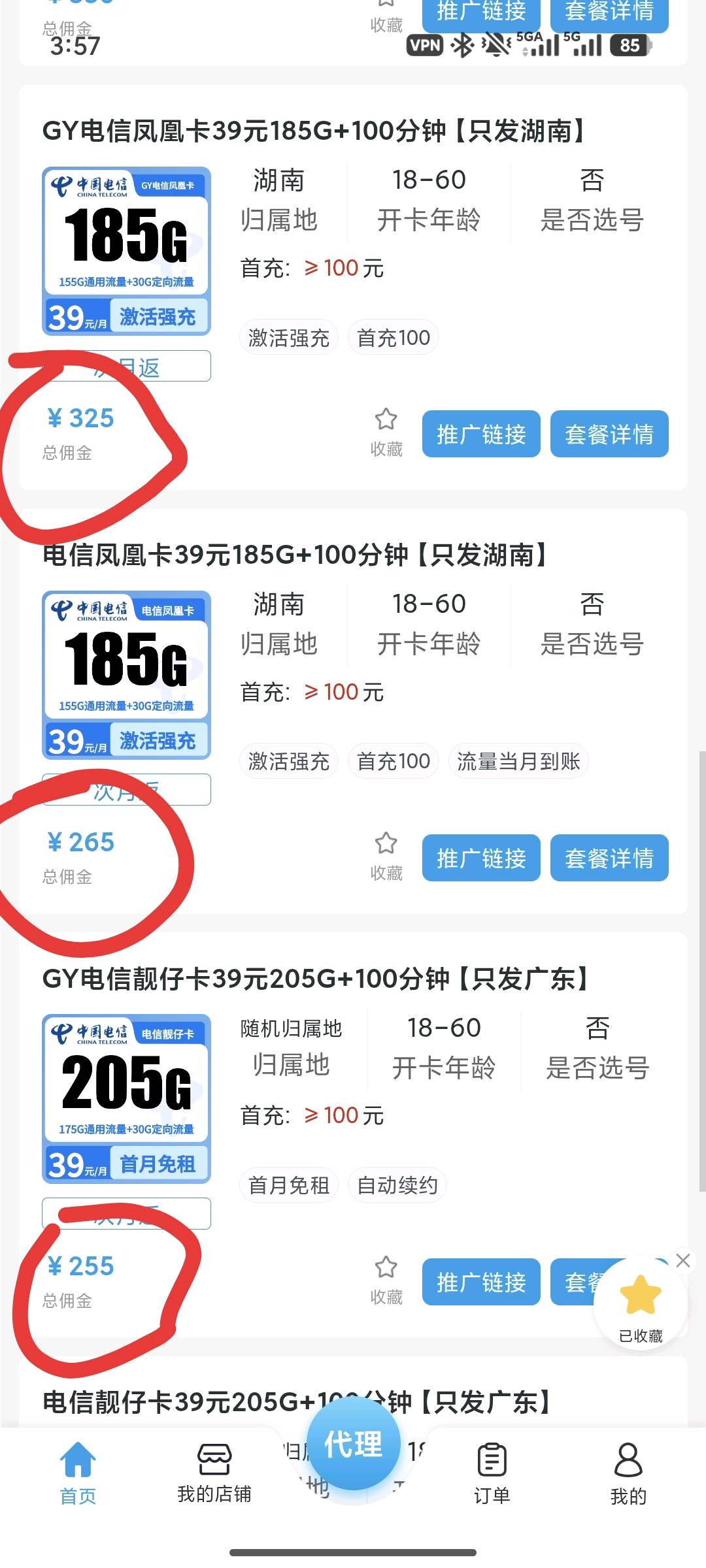This screenshot has height=1568, width=706.
Task: Tap the central 代理 floating agent icon
Action: [352, 1444]
